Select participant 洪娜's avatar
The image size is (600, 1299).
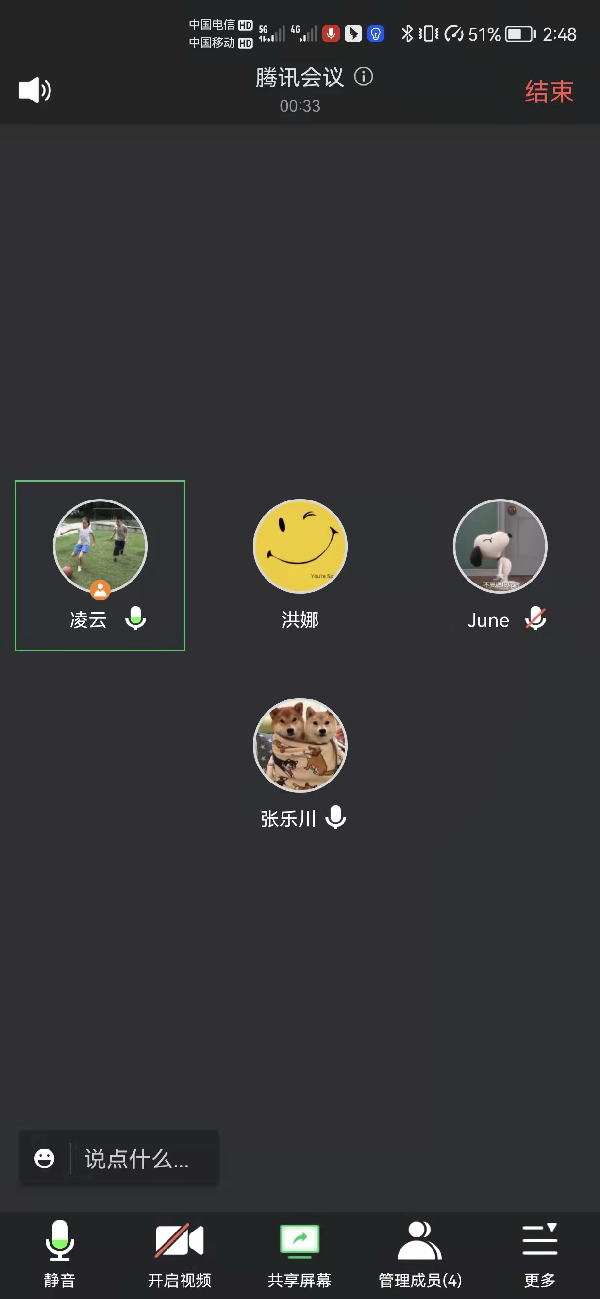[300, 547]
